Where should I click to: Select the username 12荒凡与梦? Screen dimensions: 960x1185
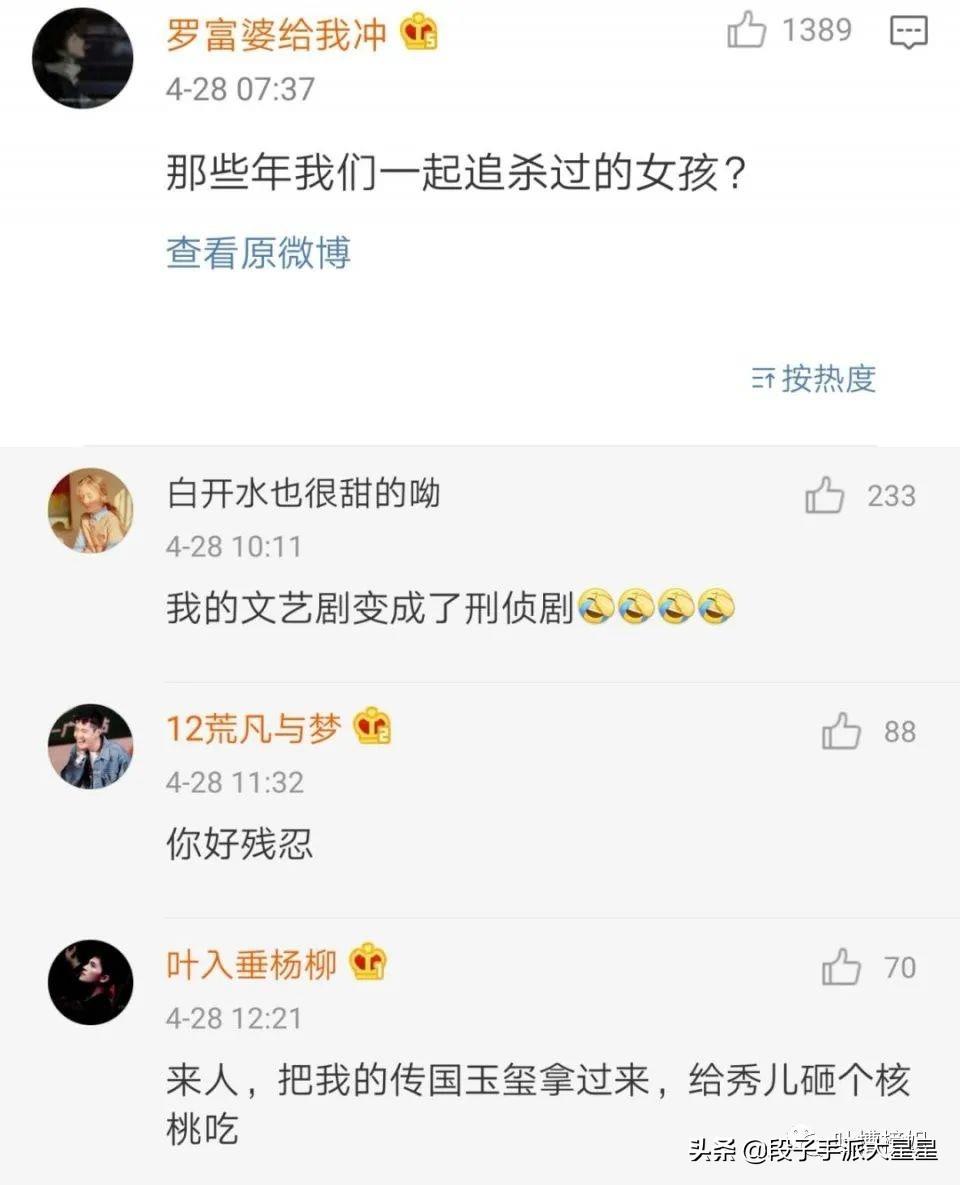[x=254, y=730]
